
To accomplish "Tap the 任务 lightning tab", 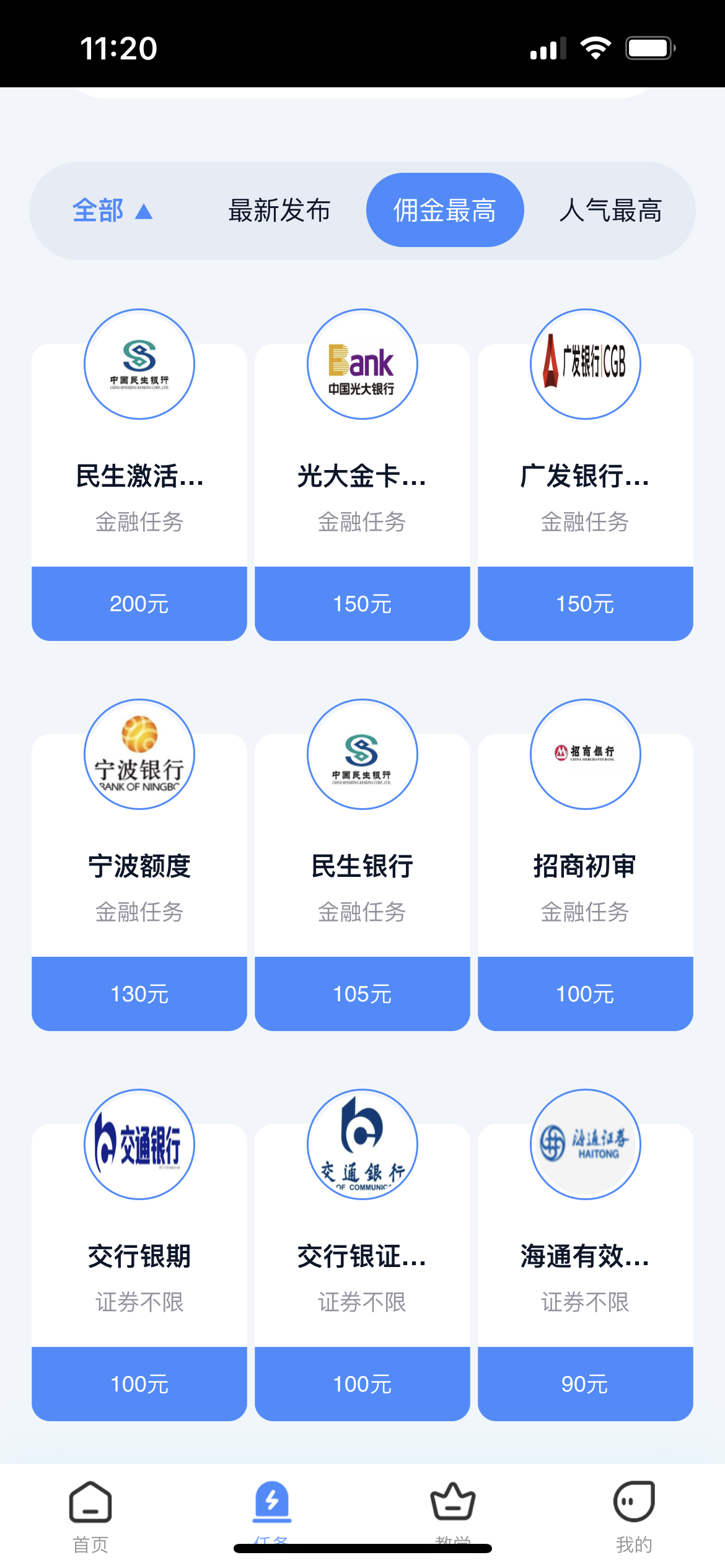I will pyautogui.click(x=271, y=1511).
